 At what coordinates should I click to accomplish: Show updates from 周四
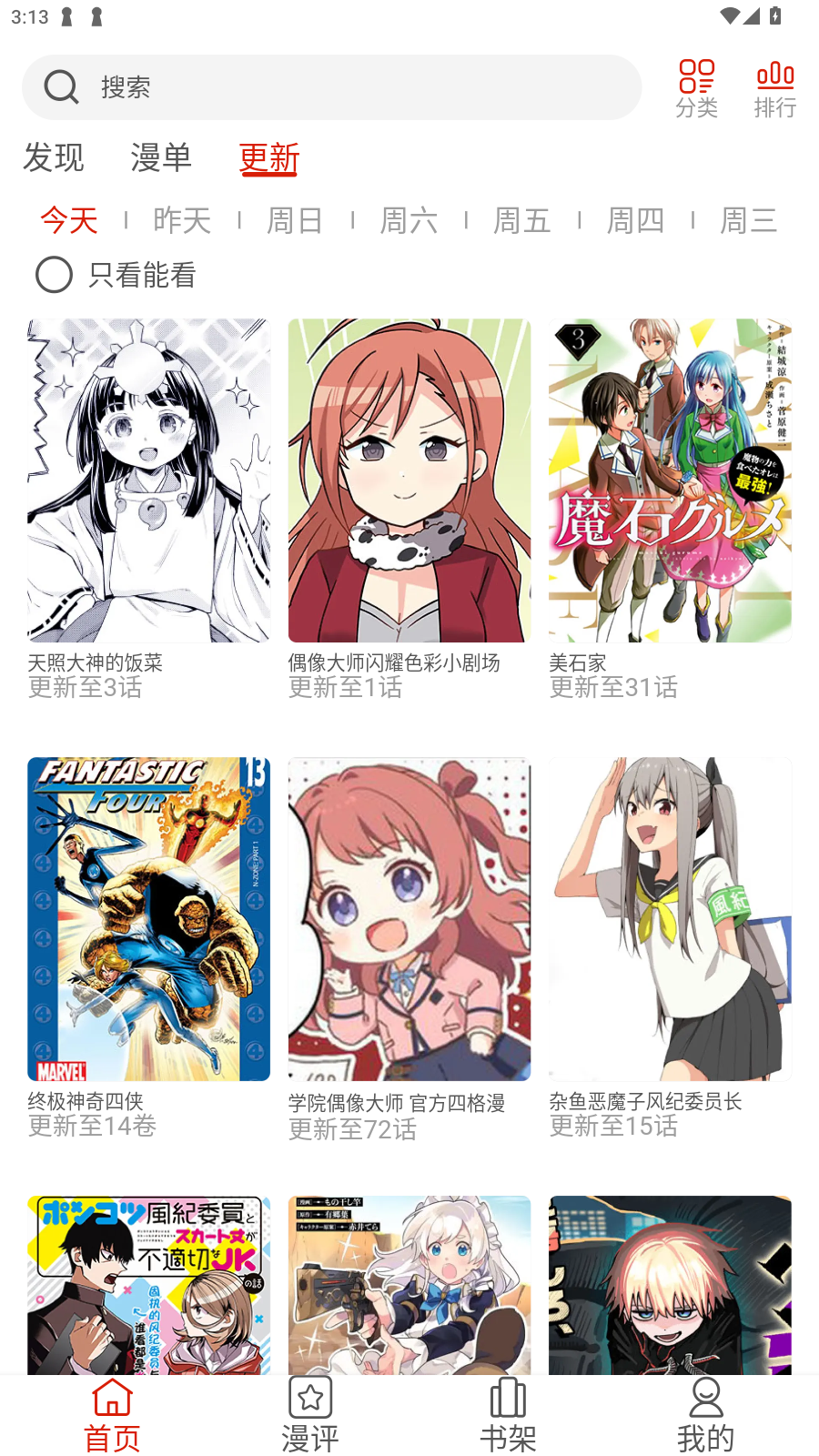coord(635,220)
